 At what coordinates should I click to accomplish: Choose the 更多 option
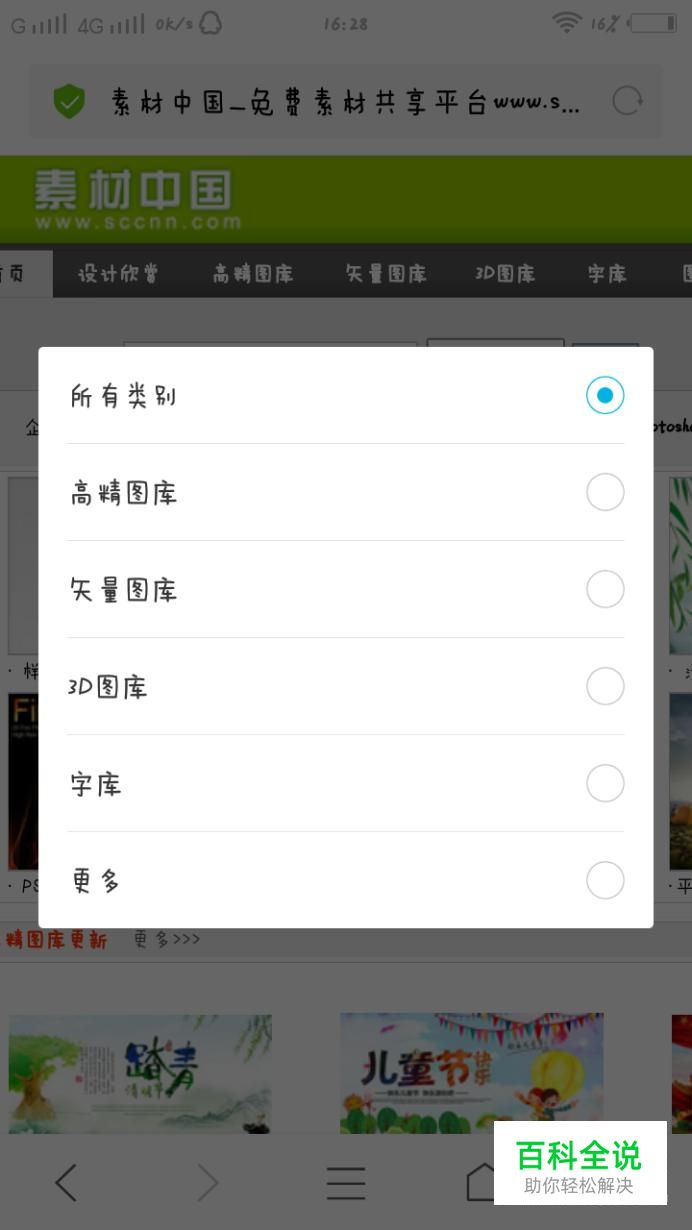tap(345, 881)
